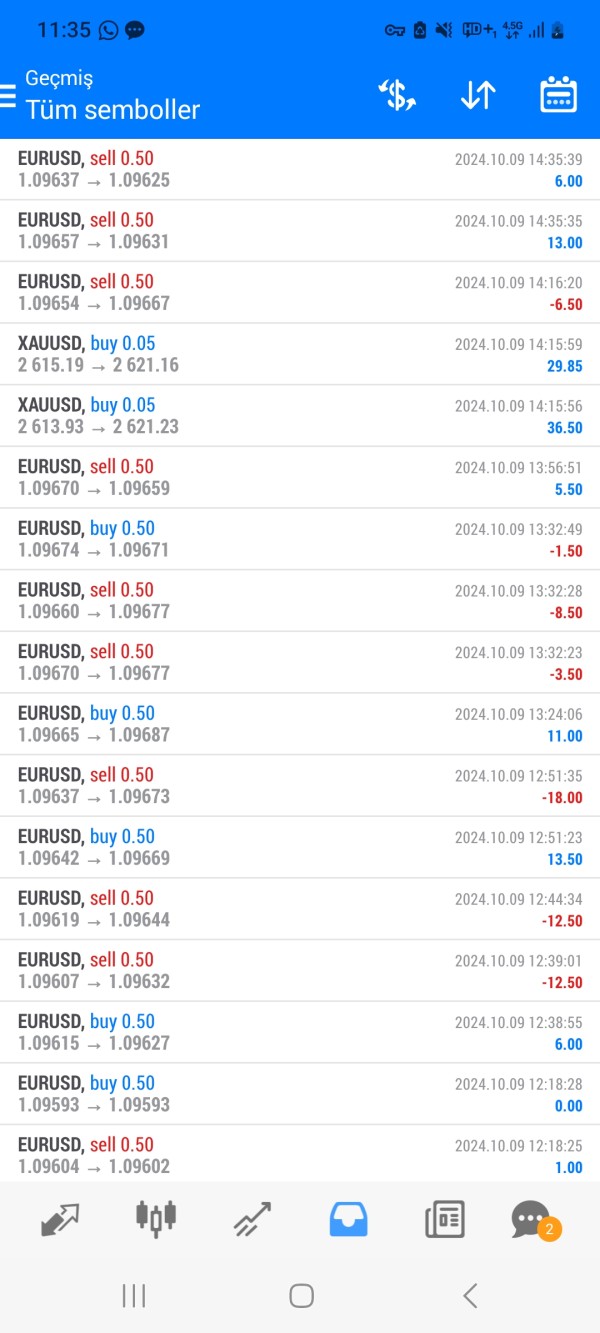600x1333 pixels.
Task: Open the calendar date range picker
Action: pos(559,95)
